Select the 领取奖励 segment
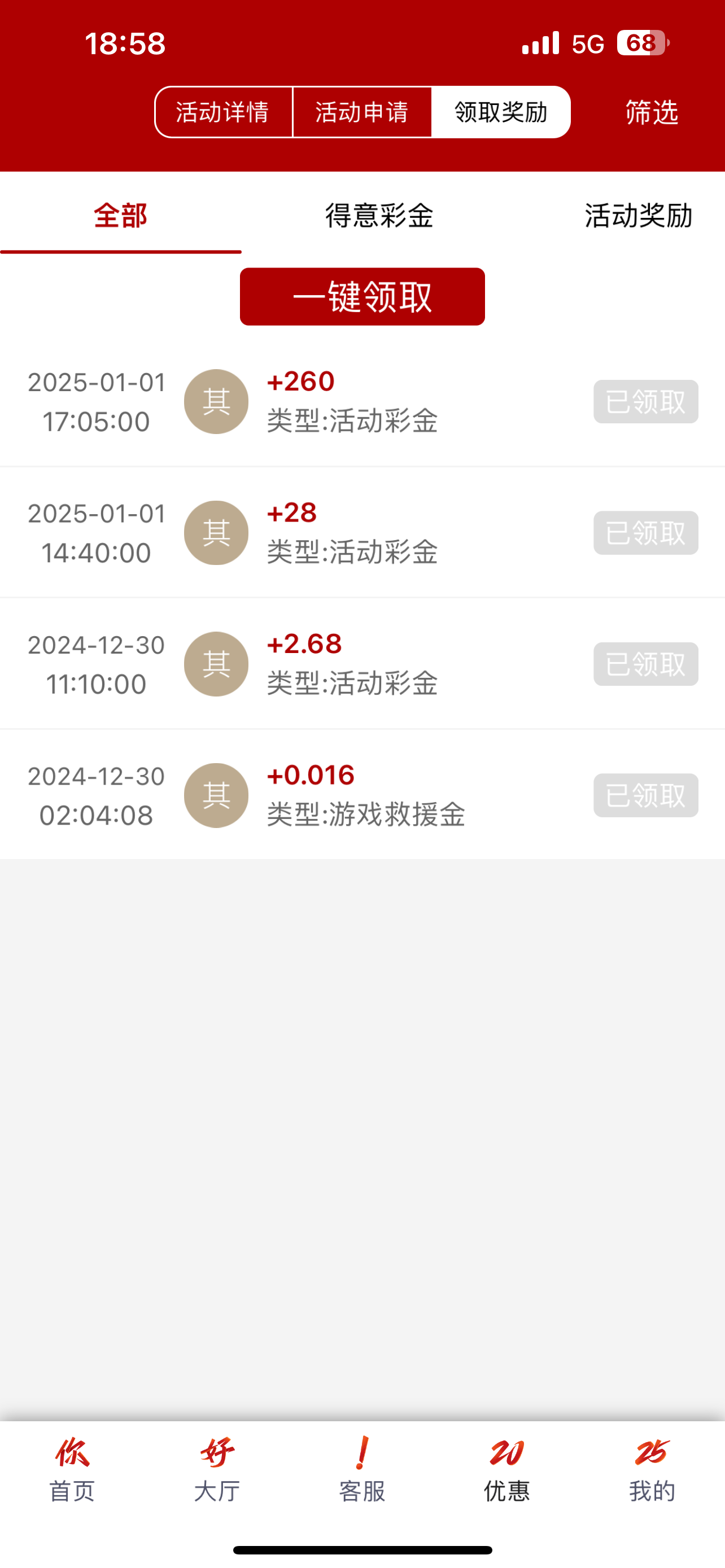Viewport: 725px width, 1568px height. pos(501,112)
